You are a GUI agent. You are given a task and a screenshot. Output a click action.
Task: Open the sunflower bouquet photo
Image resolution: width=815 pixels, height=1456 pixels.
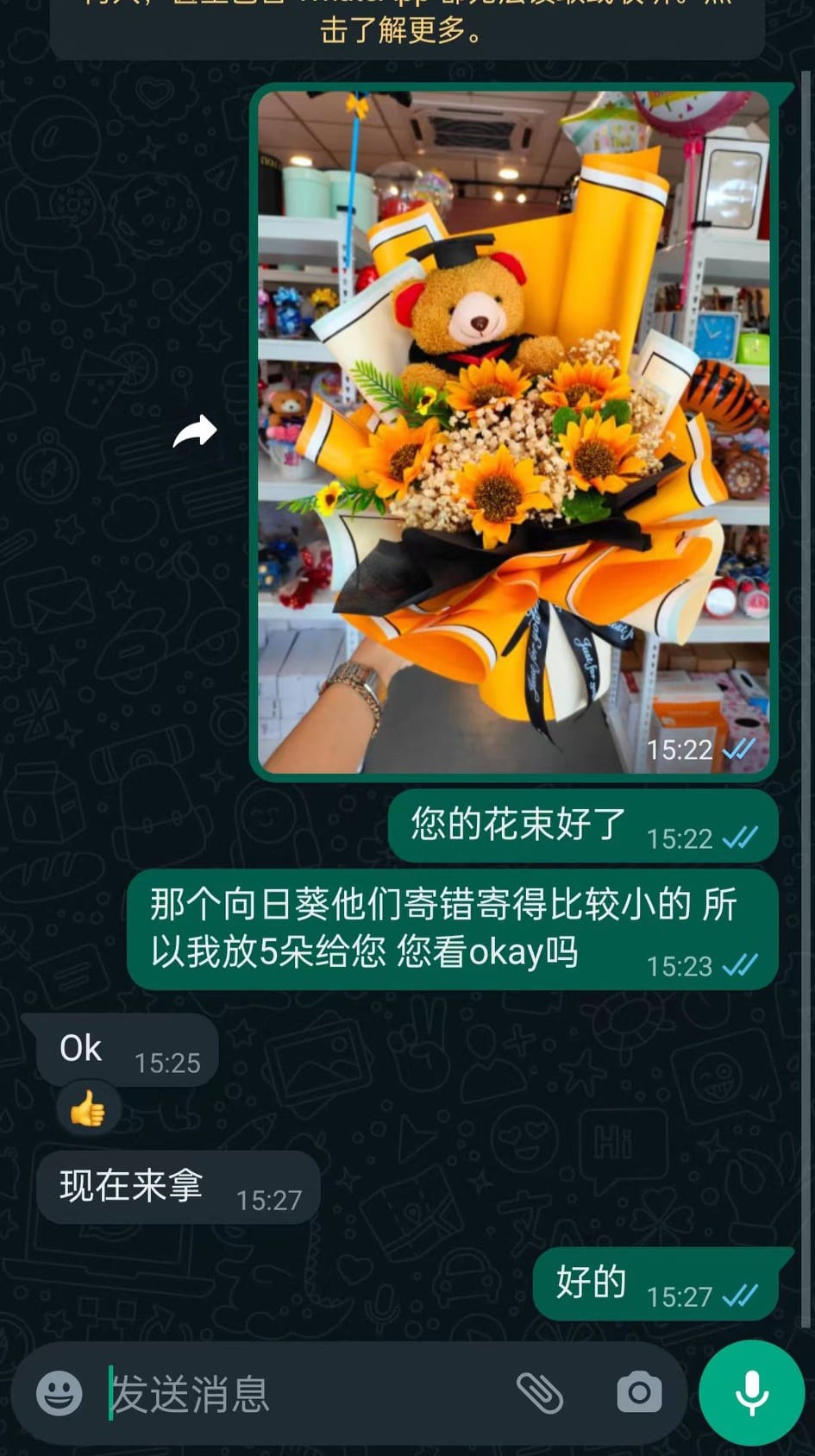point(513,431)
